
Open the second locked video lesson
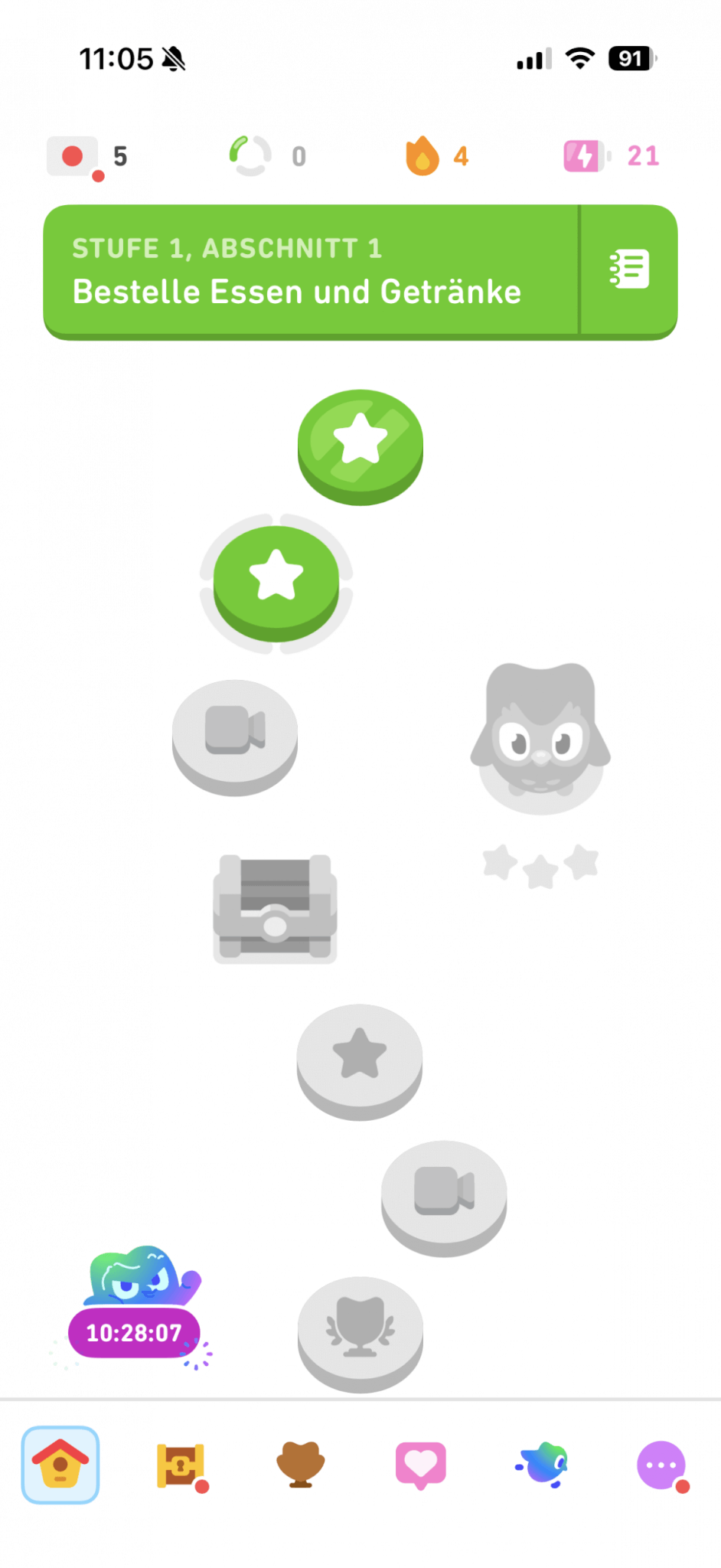pyautogui.click(x=444, y=1193)
